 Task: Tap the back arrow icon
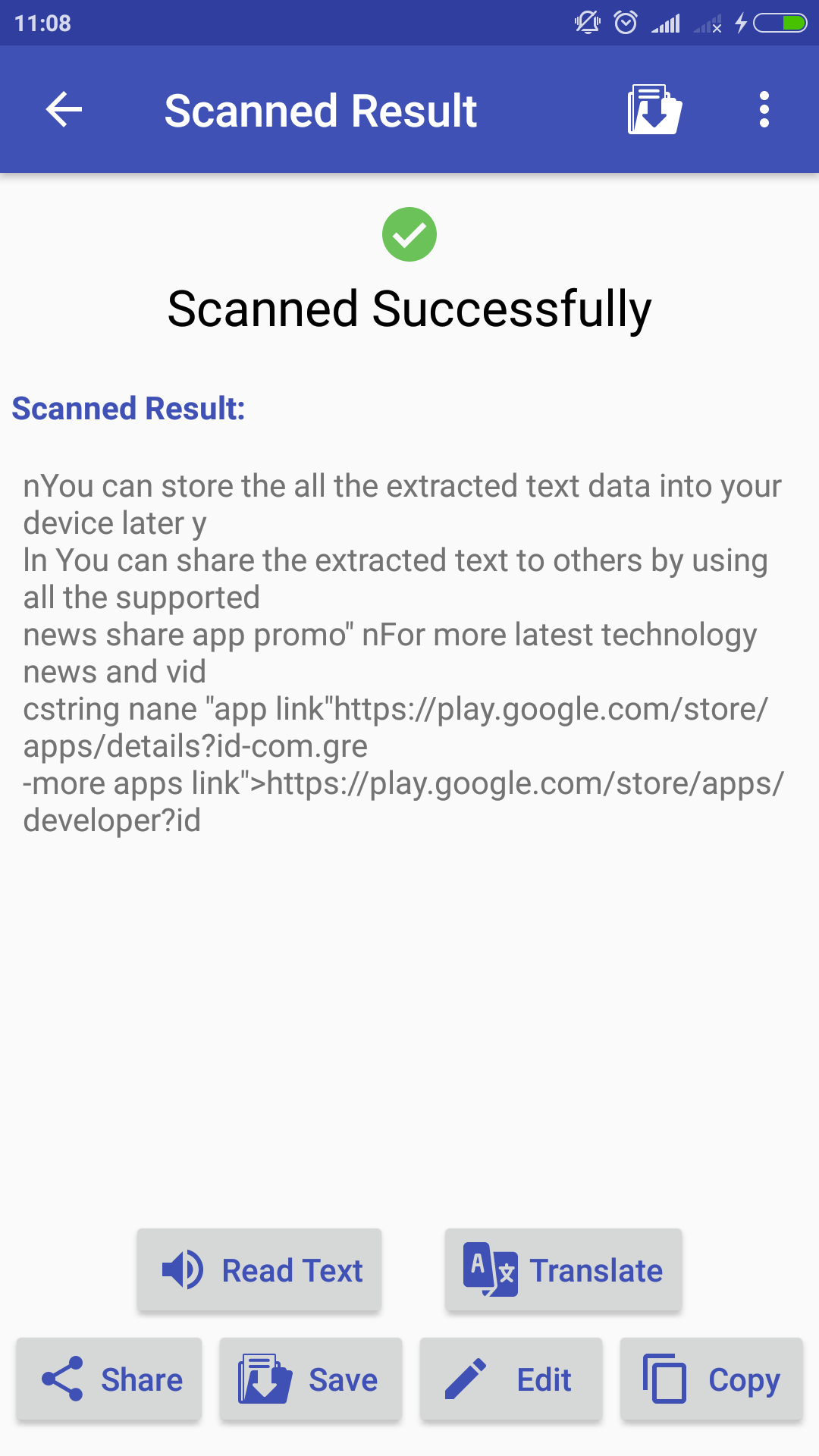pyautogui.click(x=63, y=109)
